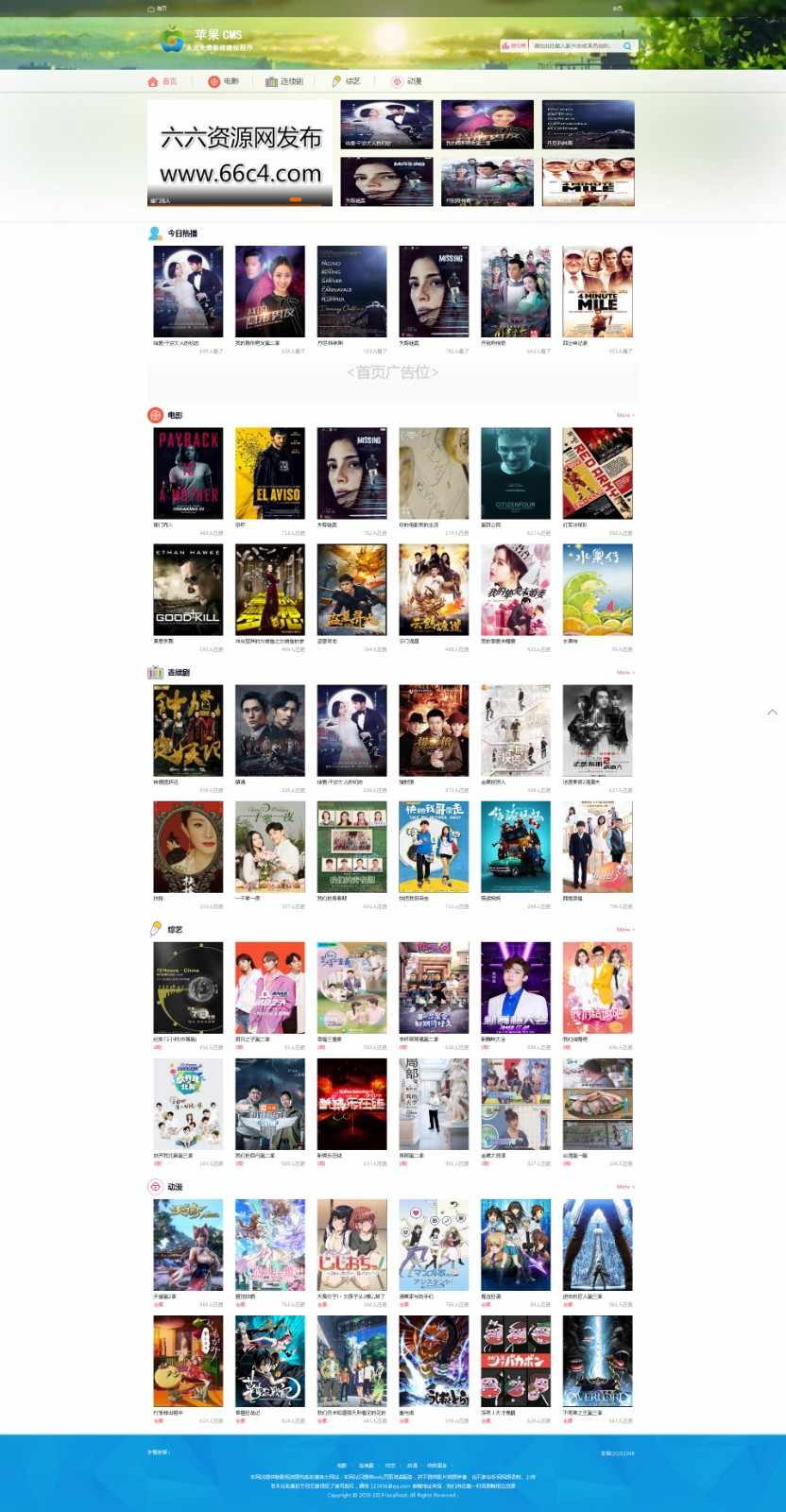Open the Citizenfour movie poster
This screenshot has height=1512, width=786.
pos(516,472)
